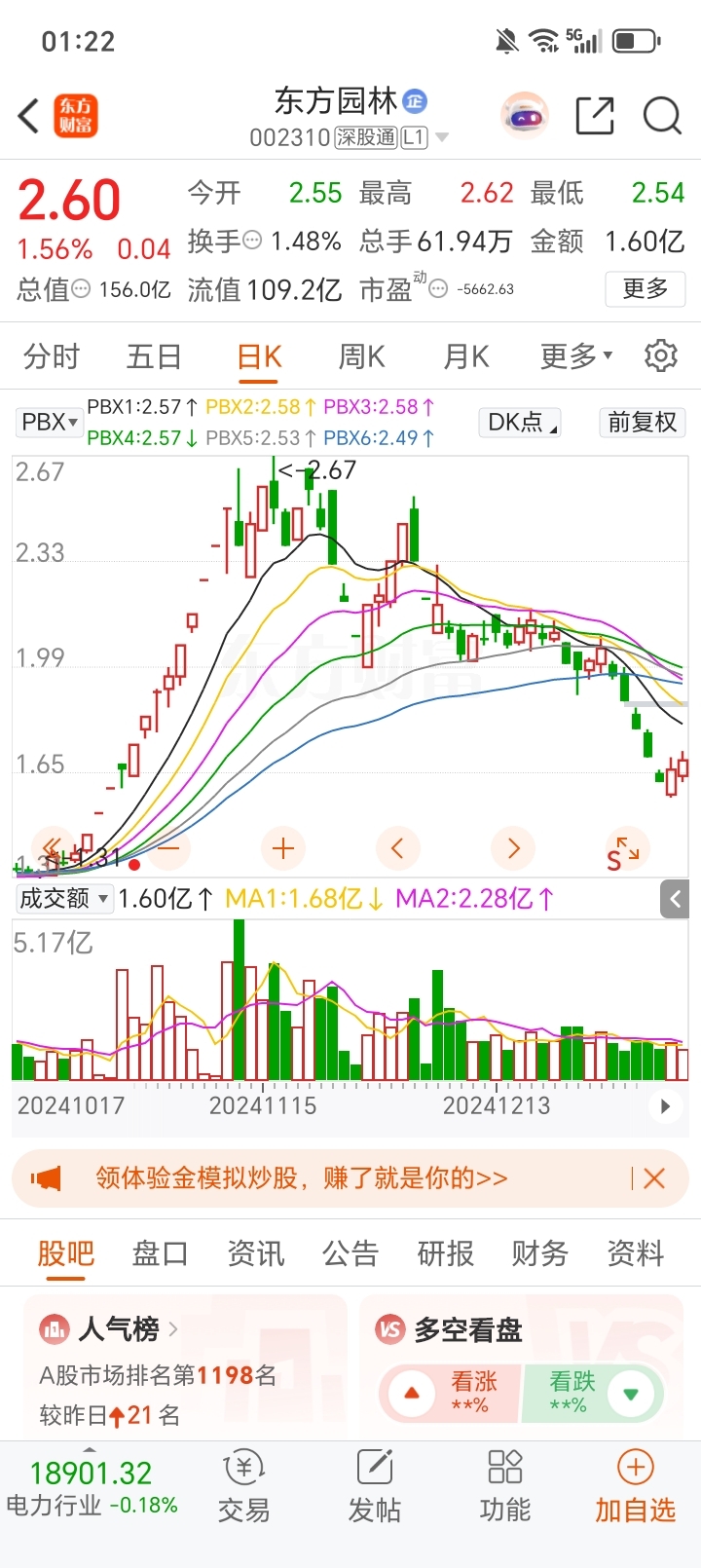Dismiss the 模拟炒股 promo banner
This screenshot has width=701, height=1568.
click(x=654, y=1178)
